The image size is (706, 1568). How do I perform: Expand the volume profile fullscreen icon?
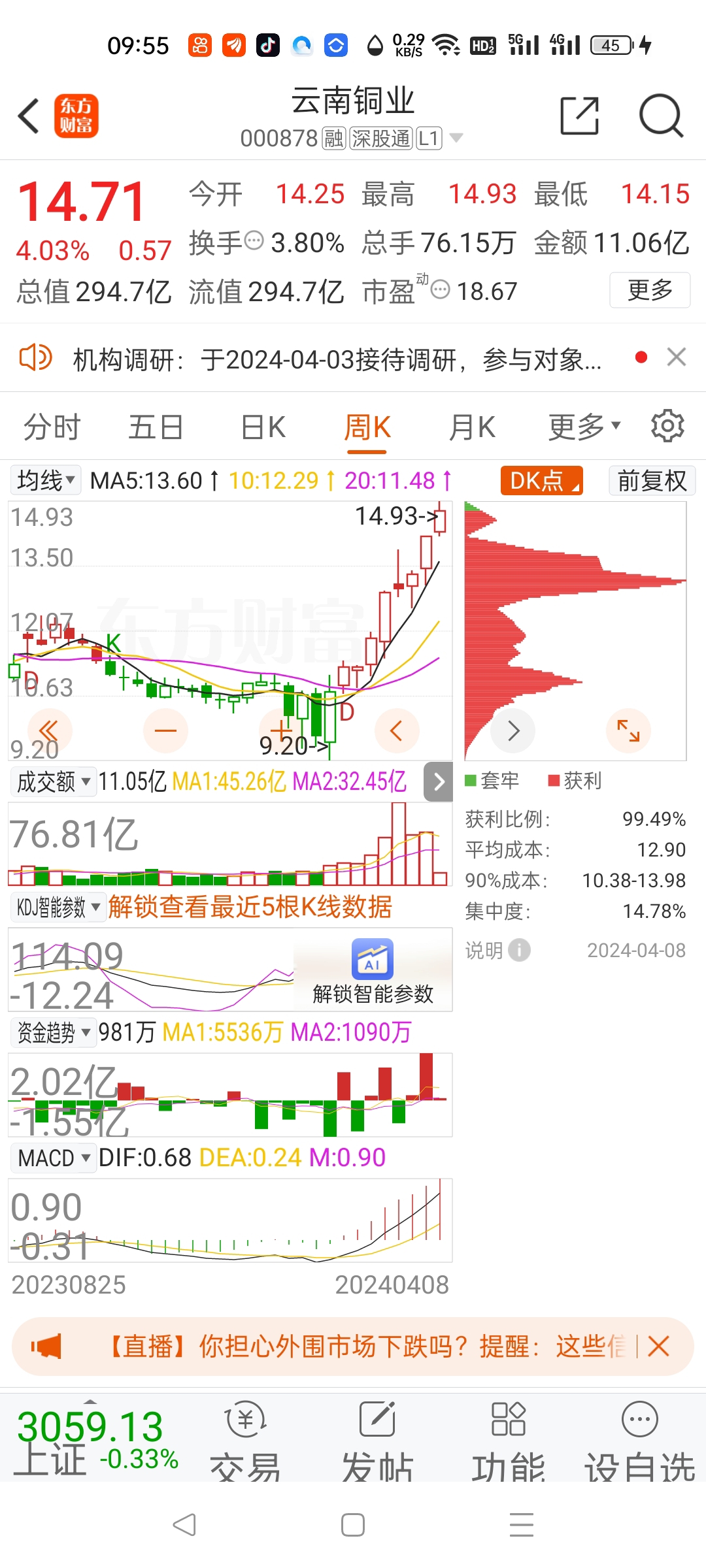click(628, 731)
